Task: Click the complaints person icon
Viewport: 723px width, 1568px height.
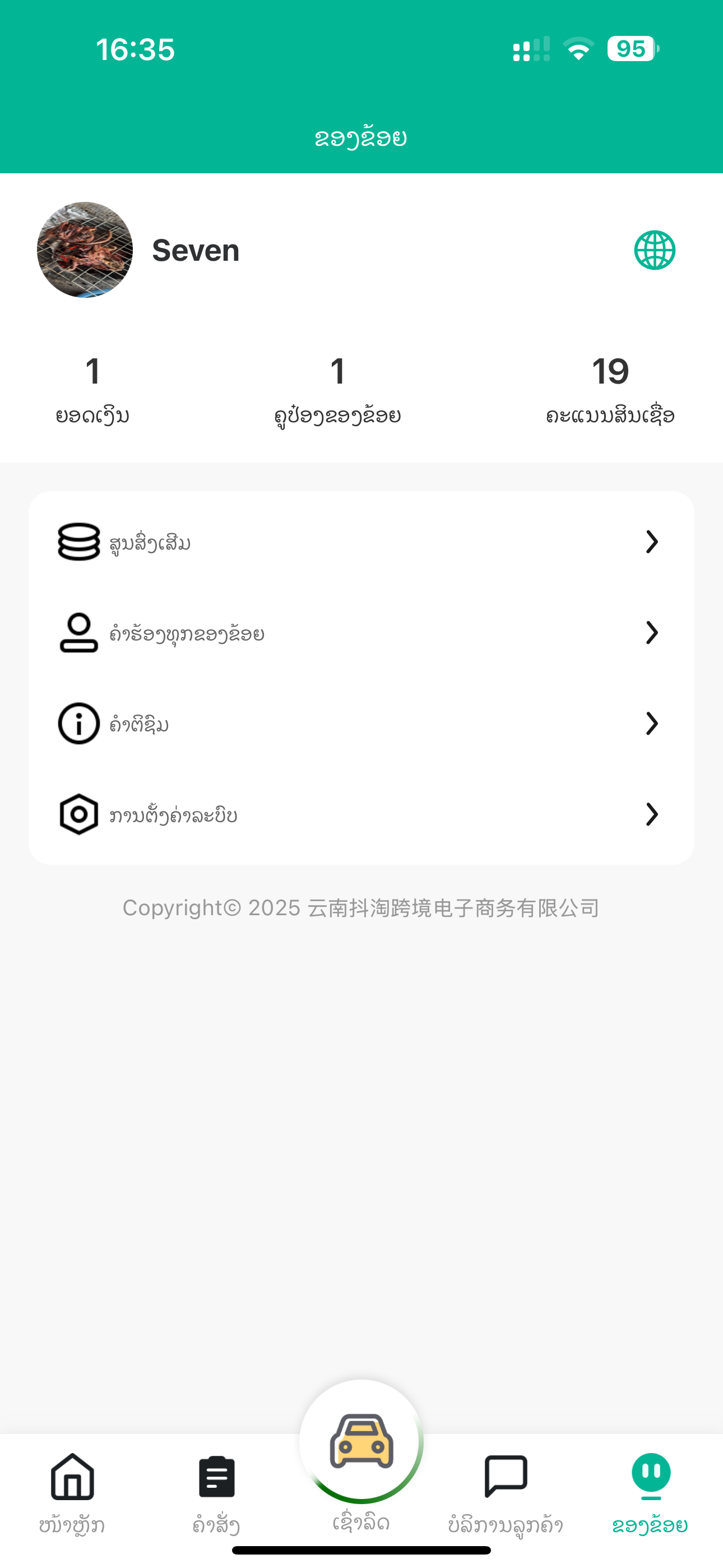Action: [x=78, y=633]
